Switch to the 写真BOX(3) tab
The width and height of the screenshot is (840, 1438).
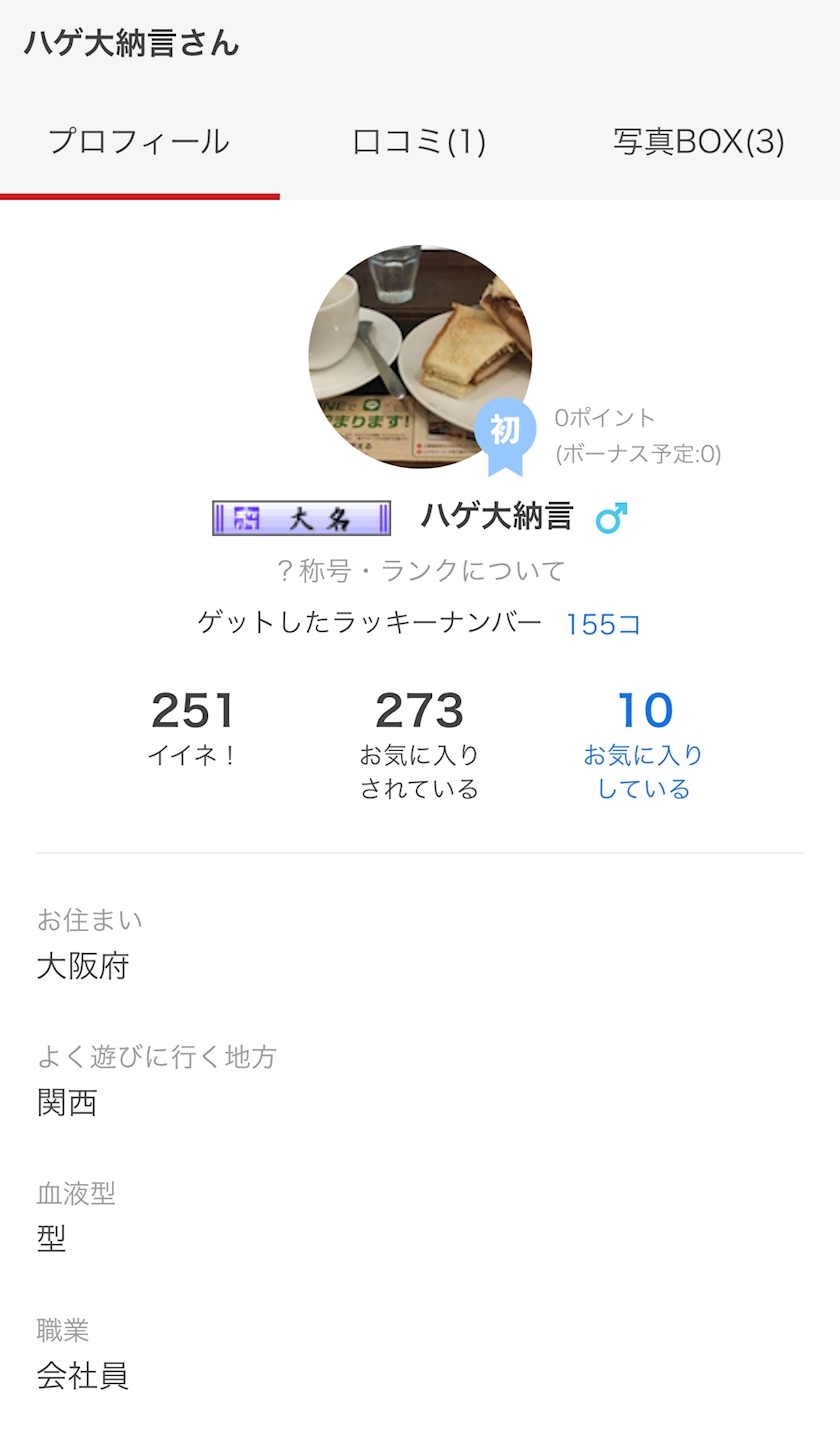[x=698, y=142]
